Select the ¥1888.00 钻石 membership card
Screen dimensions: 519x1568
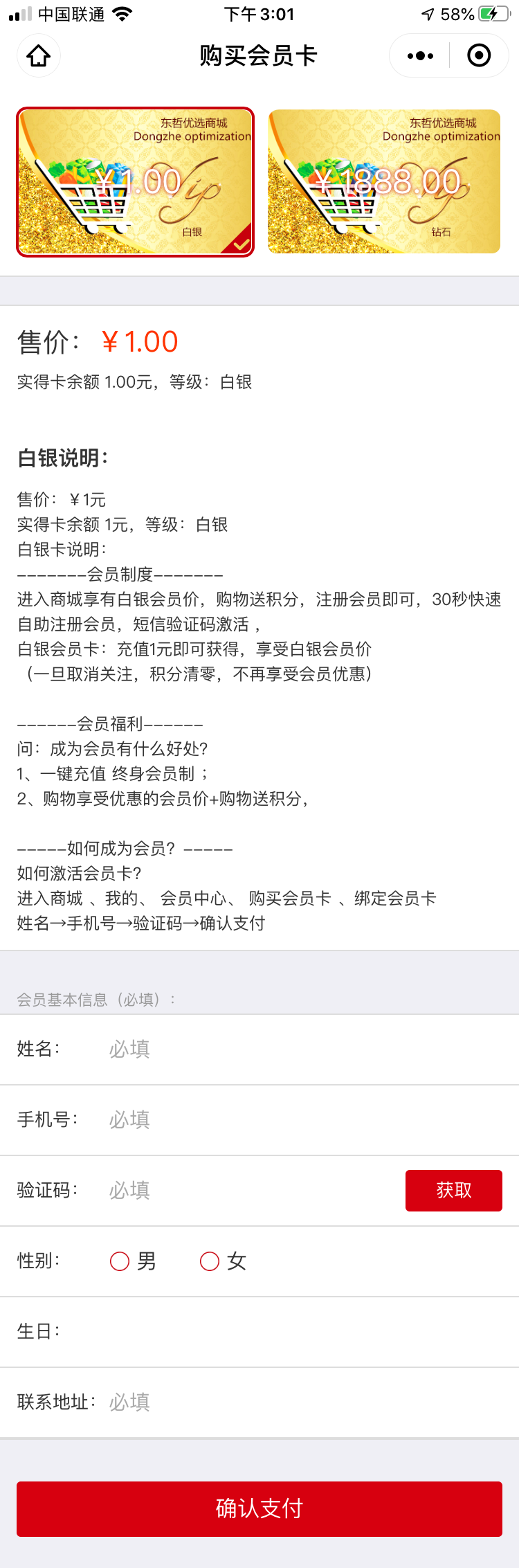pos(384,182)
